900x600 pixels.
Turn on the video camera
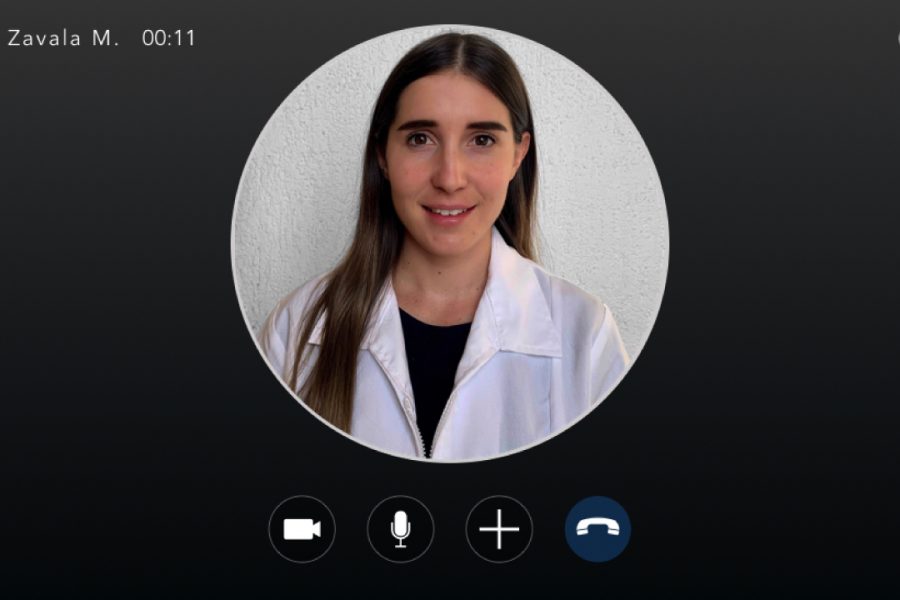302,529
